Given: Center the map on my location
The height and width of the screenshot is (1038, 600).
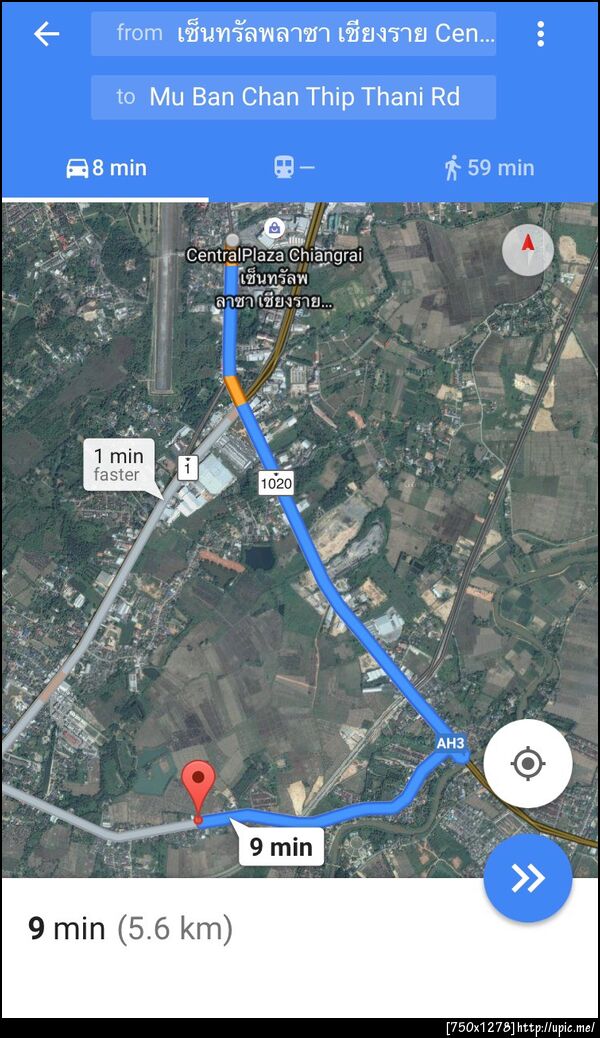Looking at the screenshot, I should point(527,764).
